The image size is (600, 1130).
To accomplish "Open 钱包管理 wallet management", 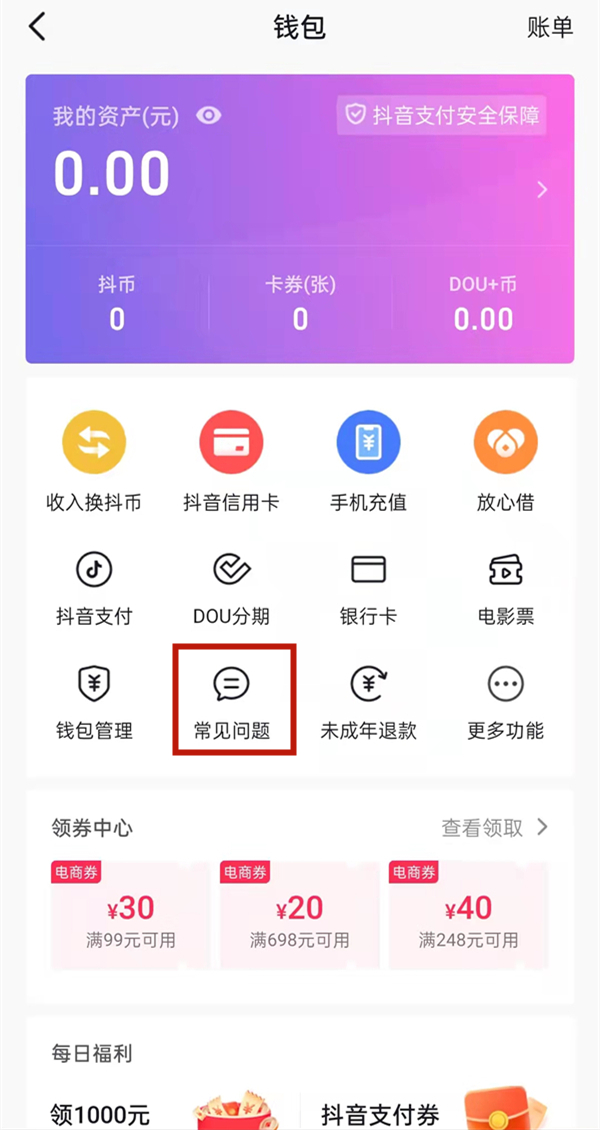I will 94,702.
